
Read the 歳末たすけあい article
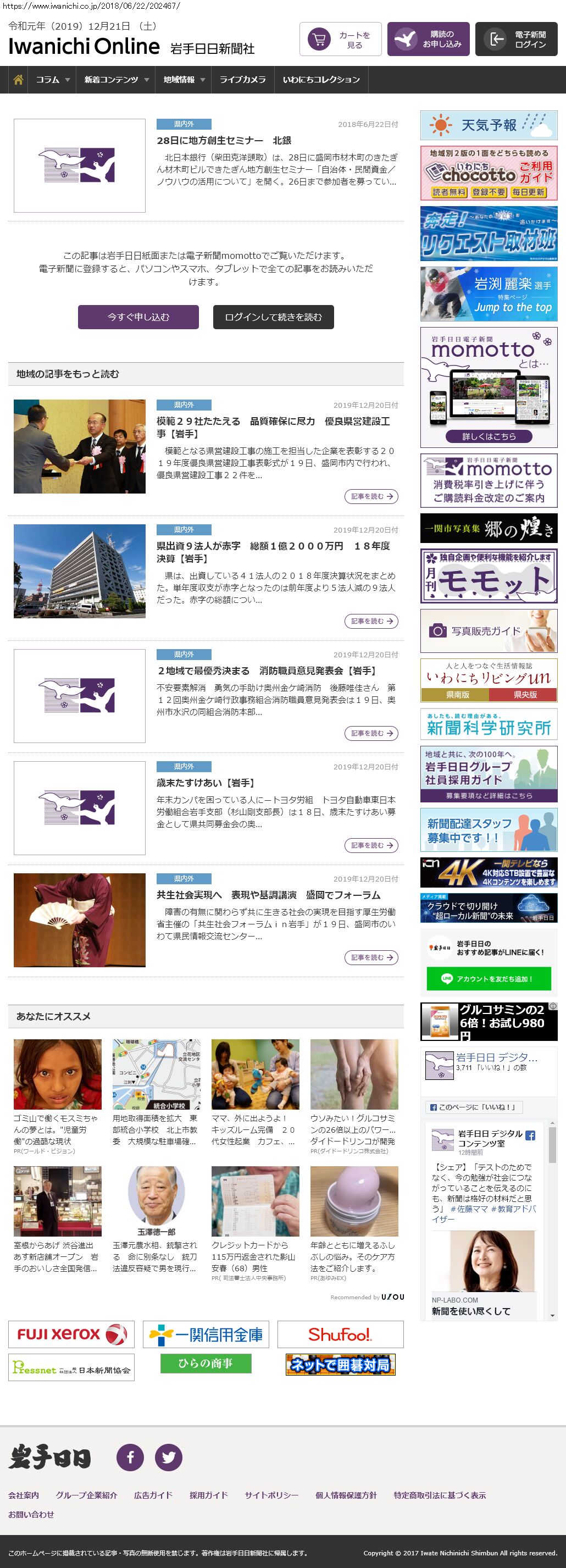(x=370, y=845)
